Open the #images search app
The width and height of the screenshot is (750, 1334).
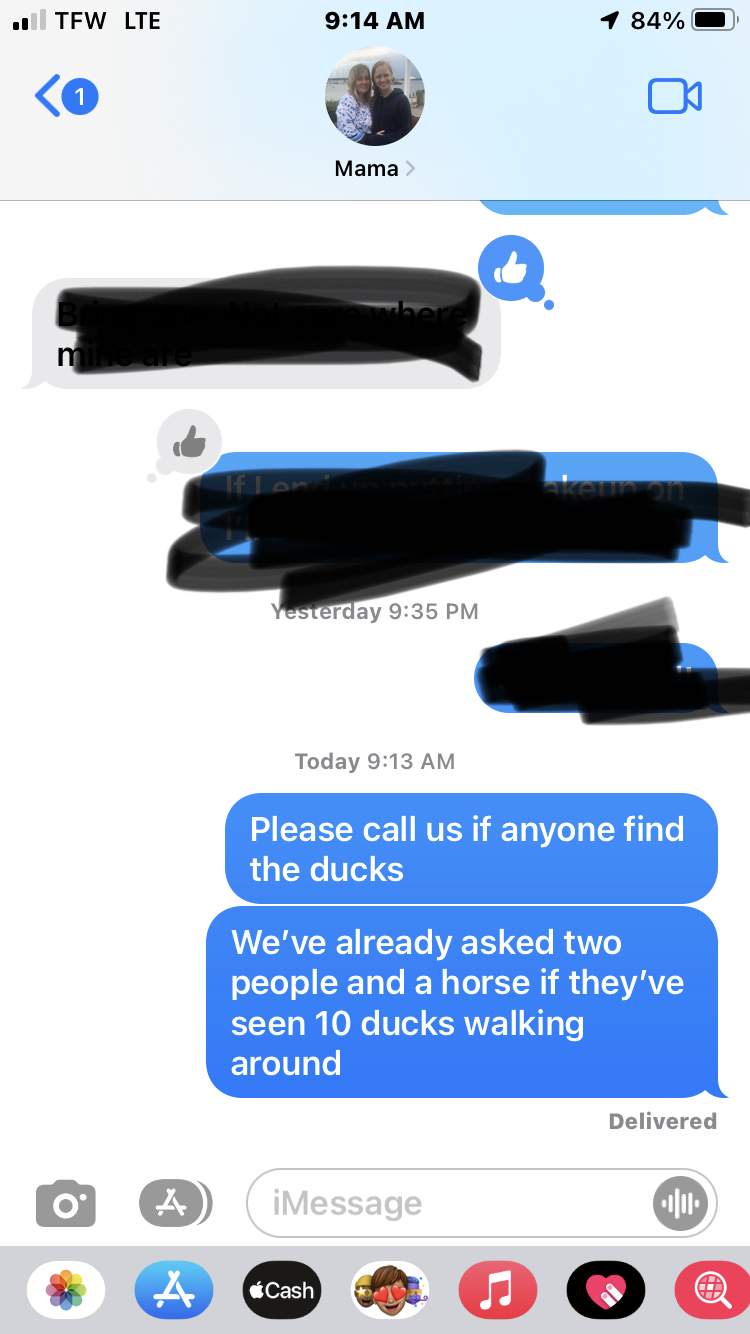(711, 1291)
